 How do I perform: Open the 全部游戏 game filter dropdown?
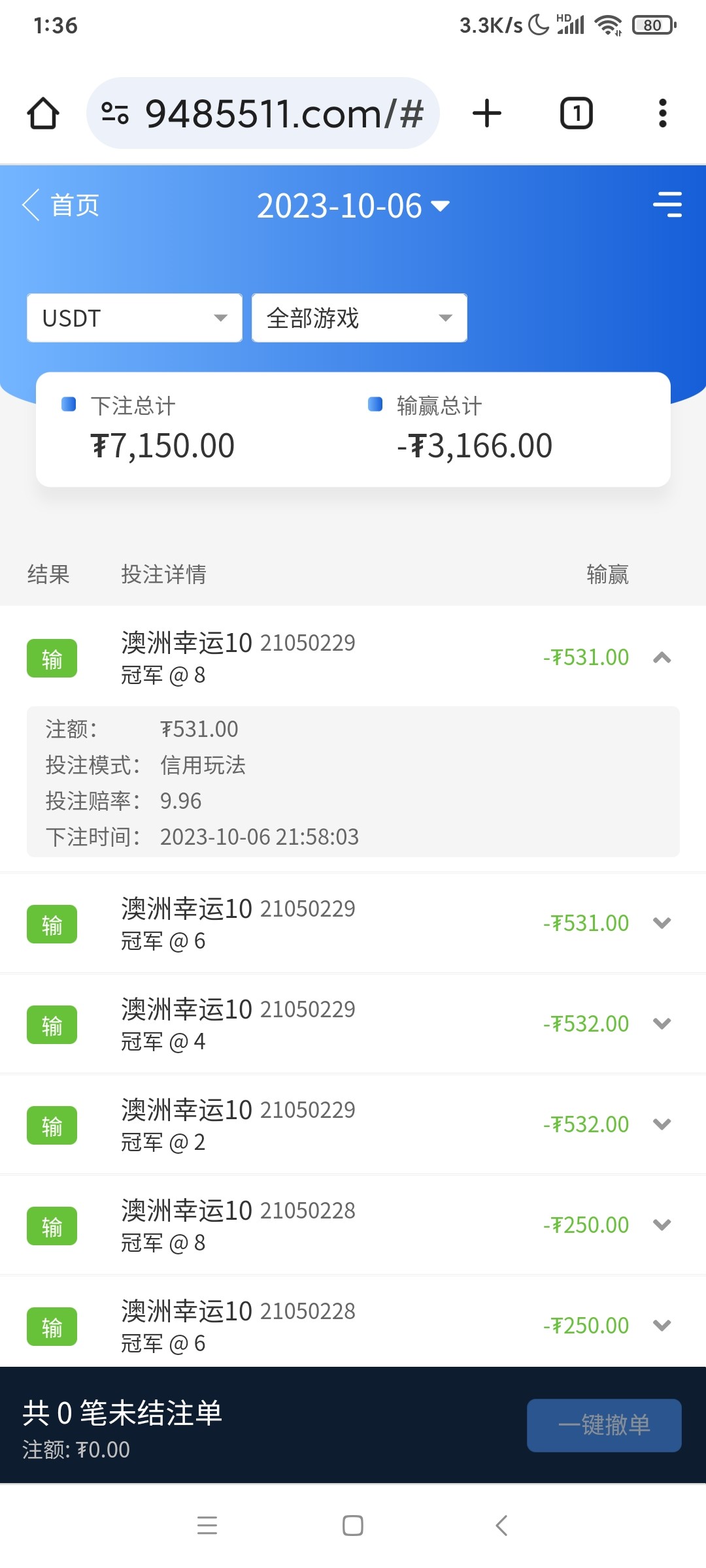pyautogui.click(x=360, y=318)
